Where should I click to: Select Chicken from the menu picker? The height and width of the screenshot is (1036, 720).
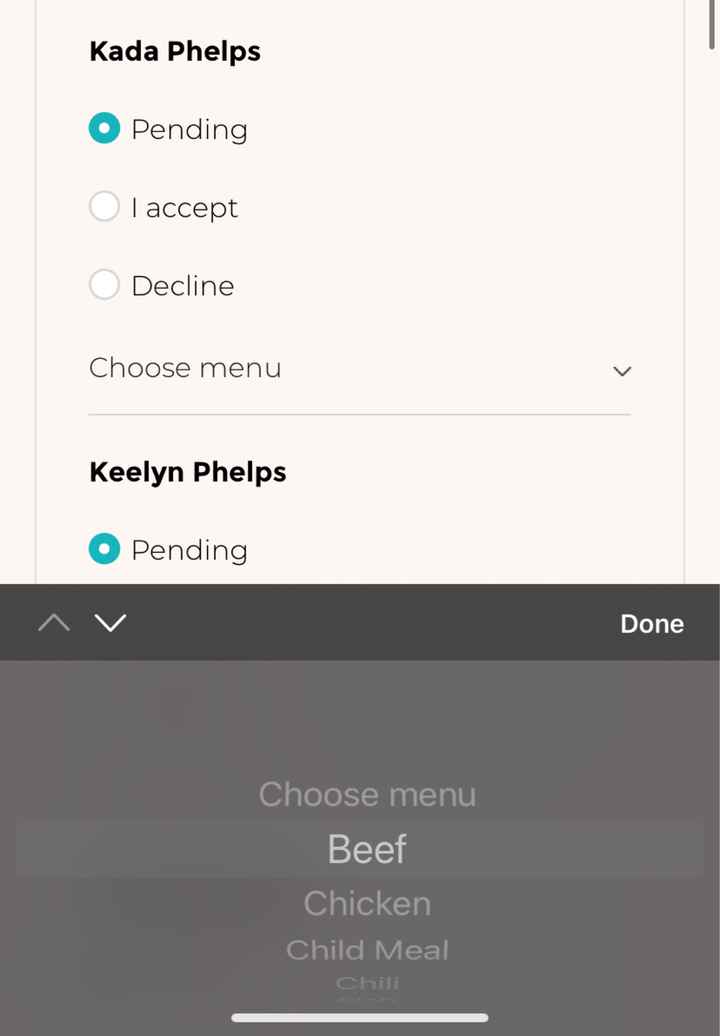click(366, 902)
